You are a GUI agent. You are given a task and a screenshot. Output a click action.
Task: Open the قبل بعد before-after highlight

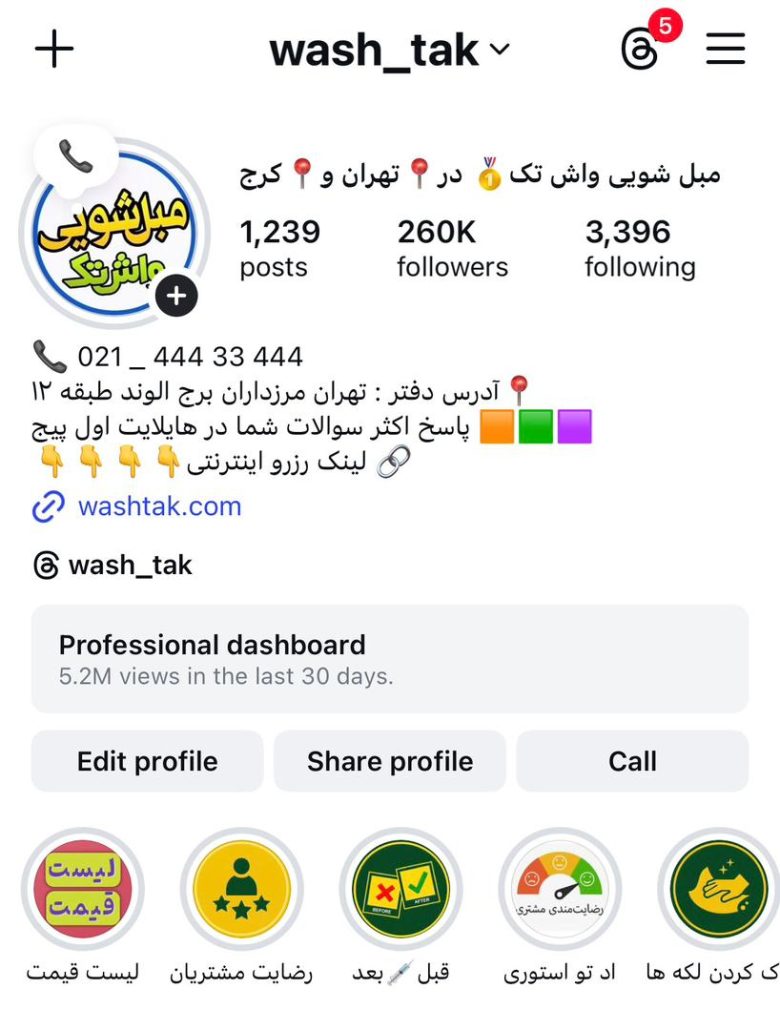pos(401,888)
